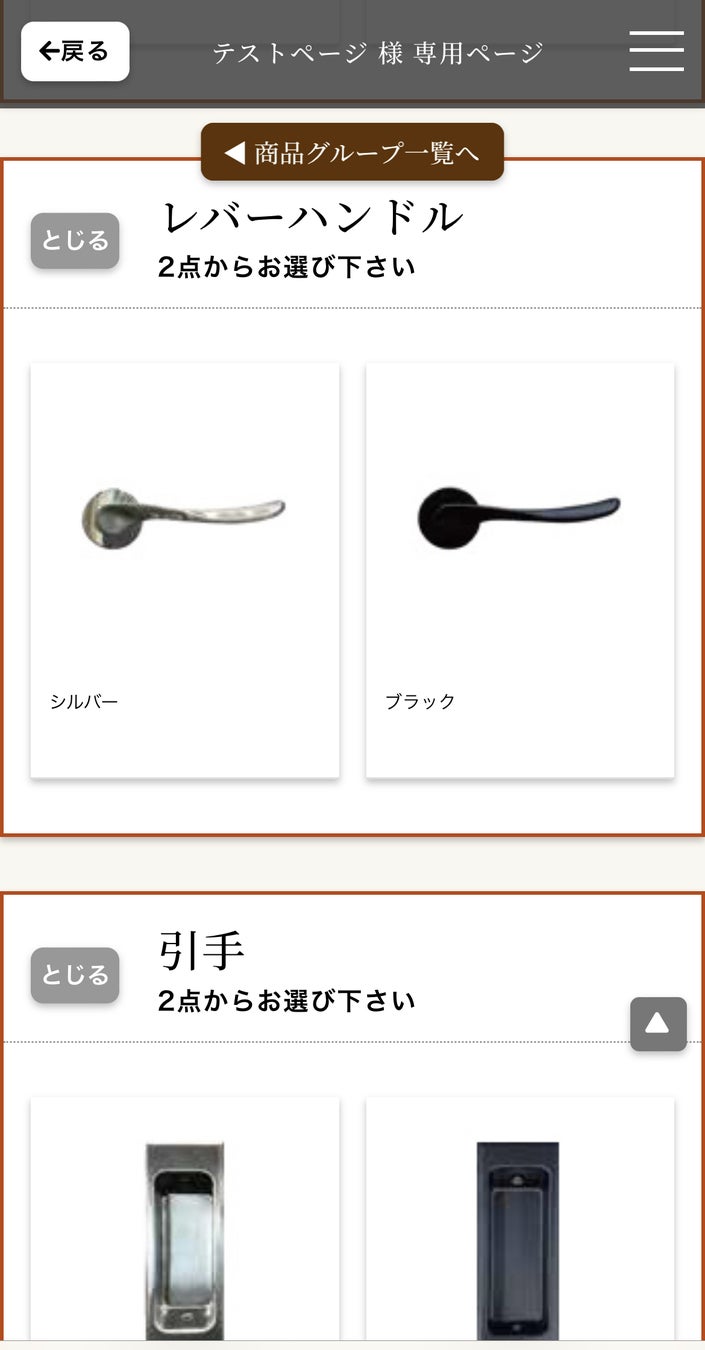Screen dimensions: 705x1350
Task: Open the hamburger menu
Action: (656, 51)
